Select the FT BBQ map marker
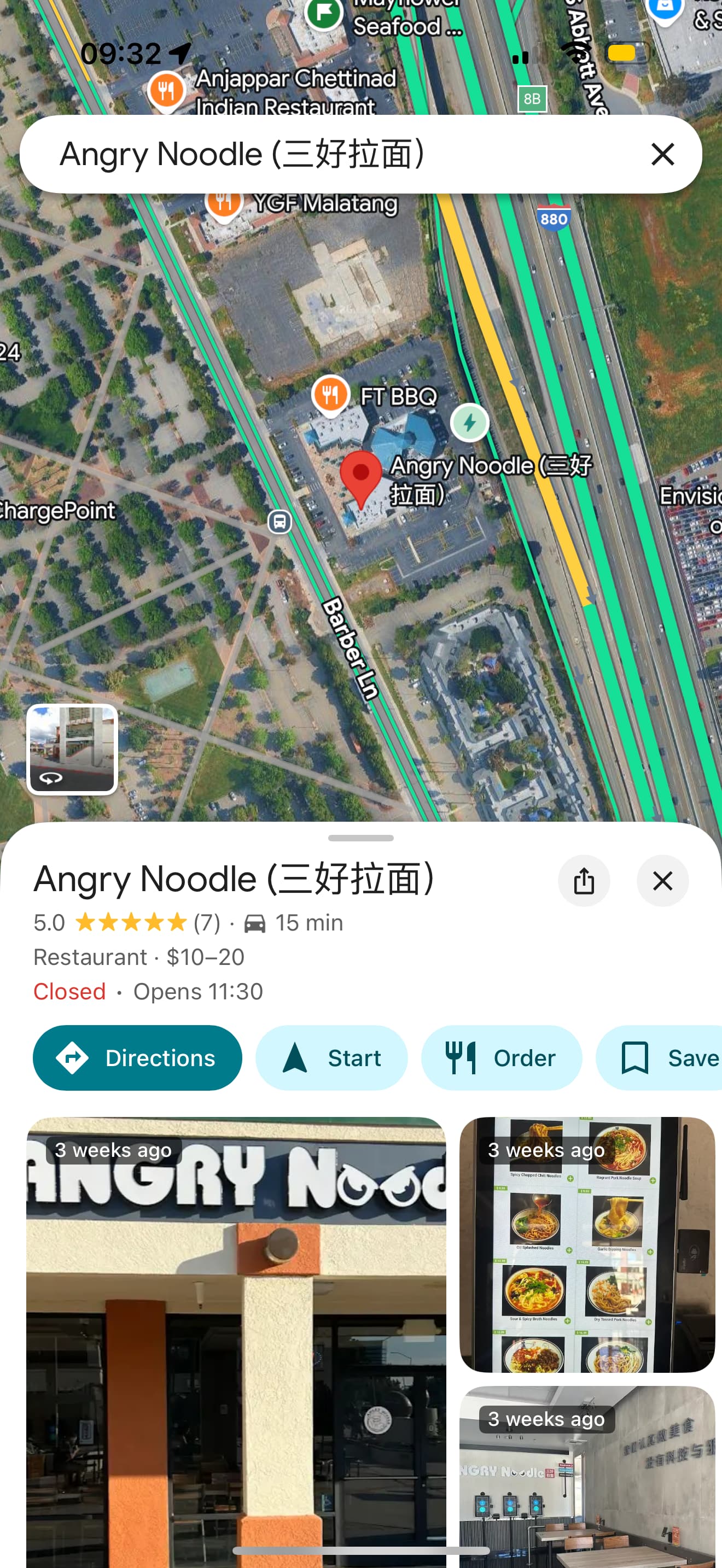The width and height of the screenshot is (722, 1568). pos(330,394)
